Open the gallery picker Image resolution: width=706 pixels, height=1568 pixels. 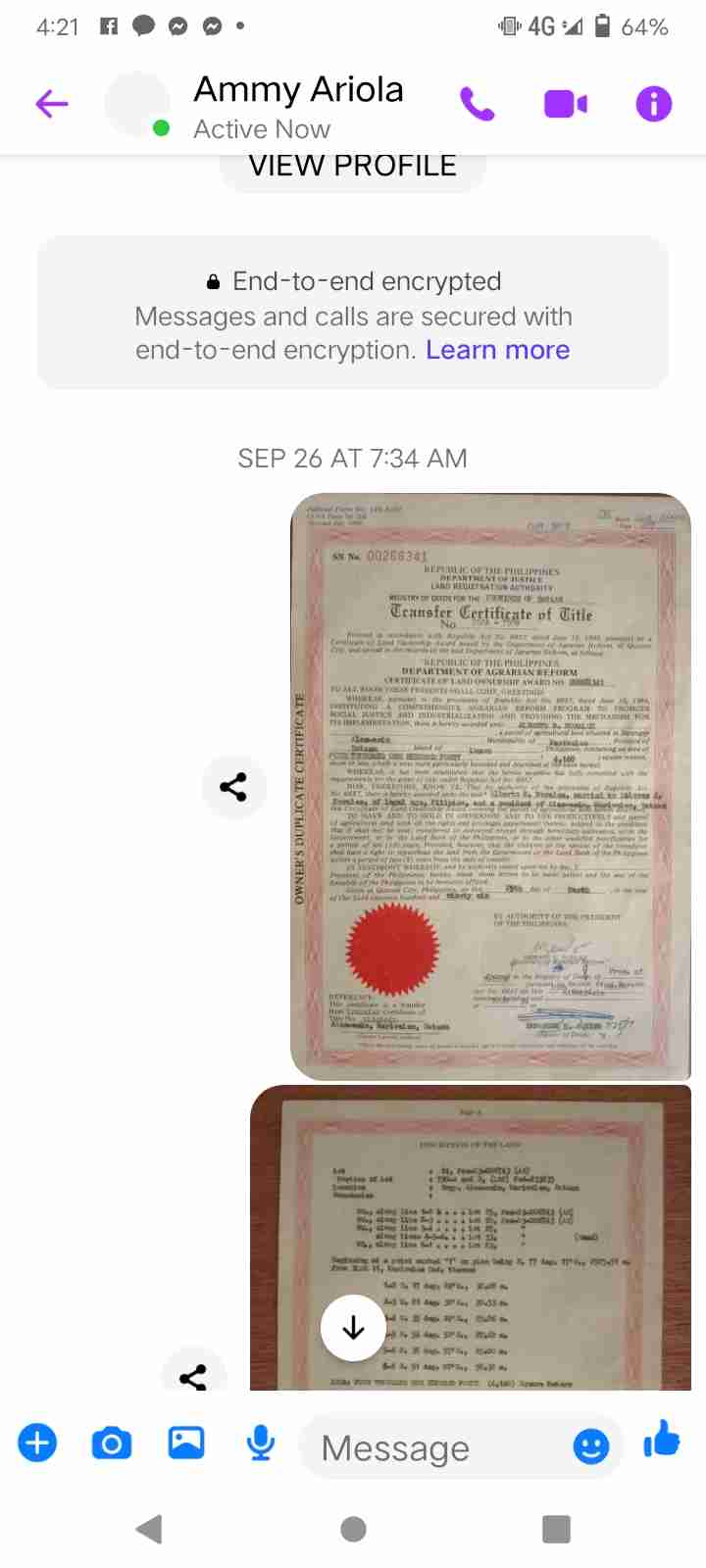186,1443
